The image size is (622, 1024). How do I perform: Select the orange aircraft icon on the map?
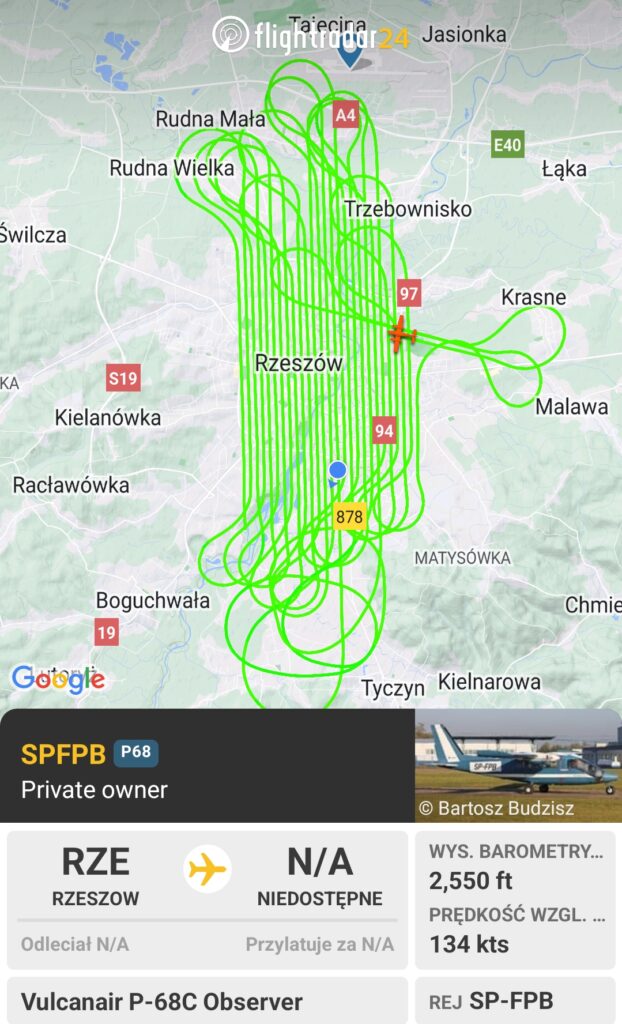(x=402, y=334)
